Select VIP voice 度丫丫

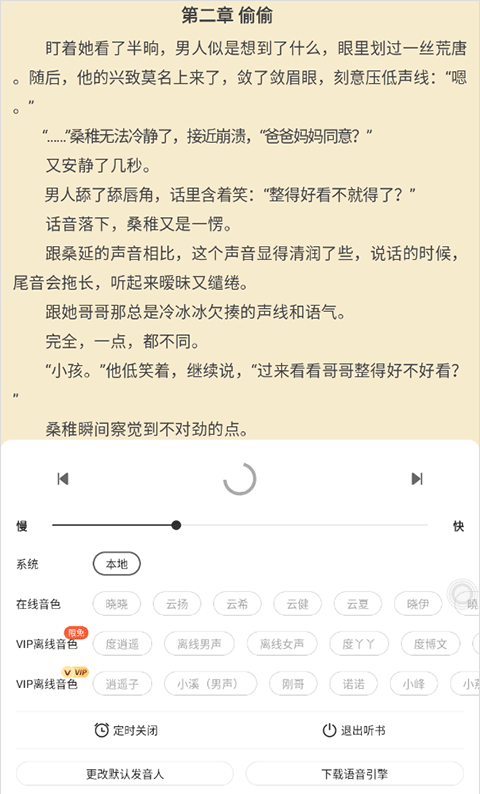pos(359,644)
